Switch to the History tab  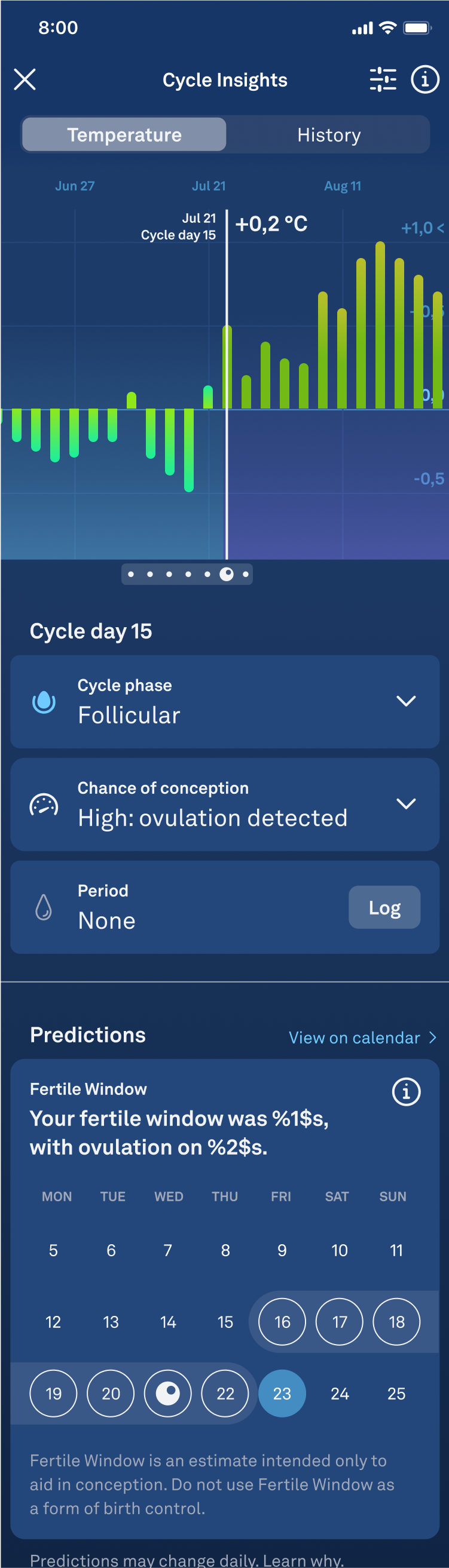[328, 134]
